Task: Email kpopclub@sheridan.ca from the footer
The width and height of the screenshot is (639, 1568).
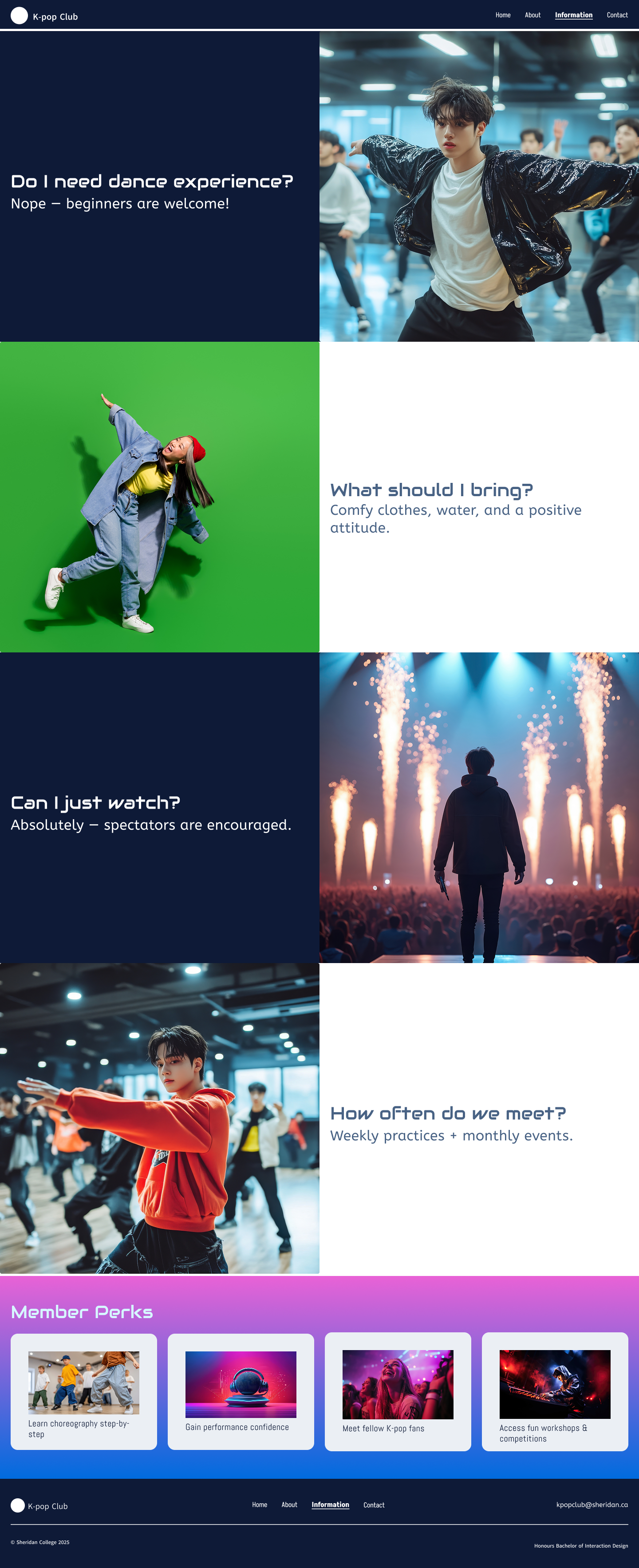Action: pyautogui.click(x=592, y=1504)
